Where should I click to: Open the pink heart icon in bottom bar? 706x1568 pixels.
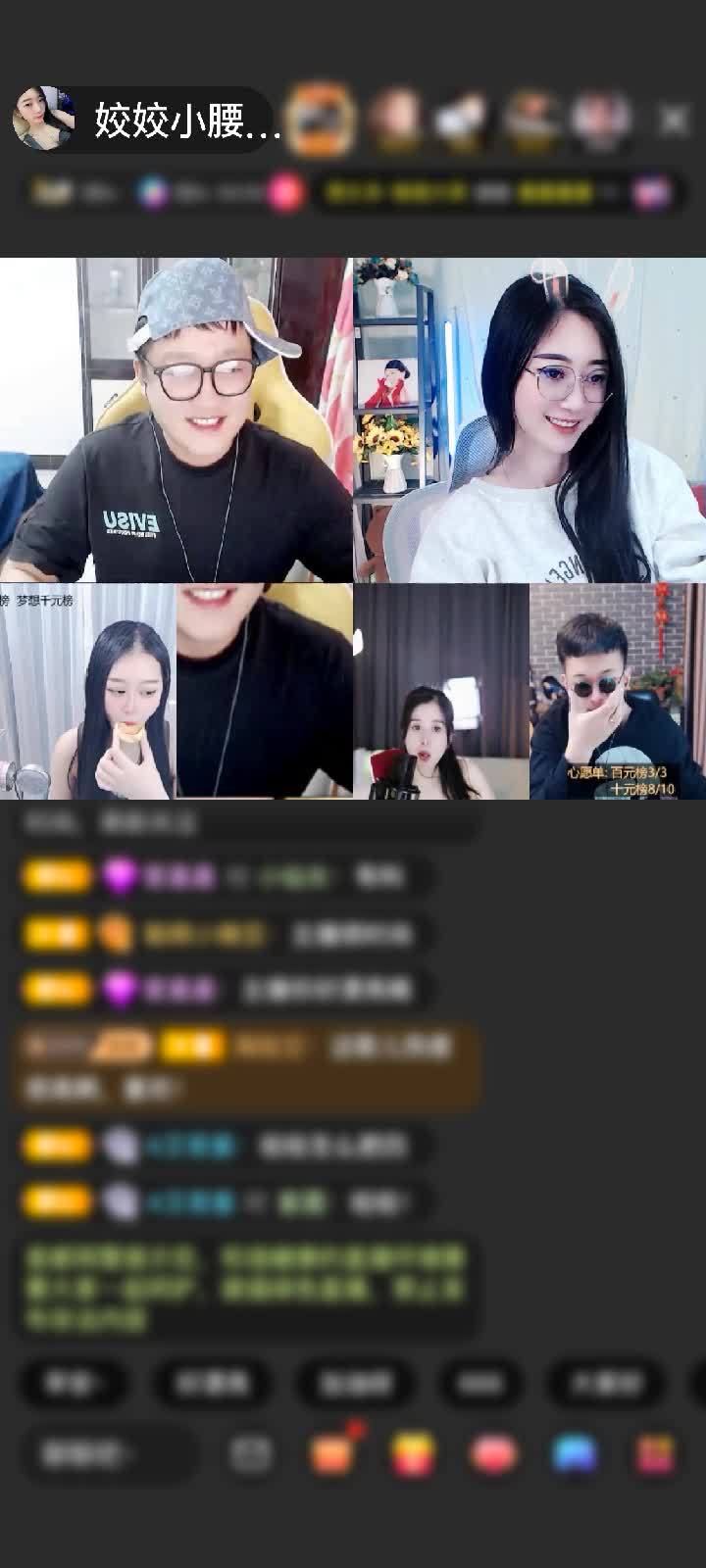[x=494, y=1454]
